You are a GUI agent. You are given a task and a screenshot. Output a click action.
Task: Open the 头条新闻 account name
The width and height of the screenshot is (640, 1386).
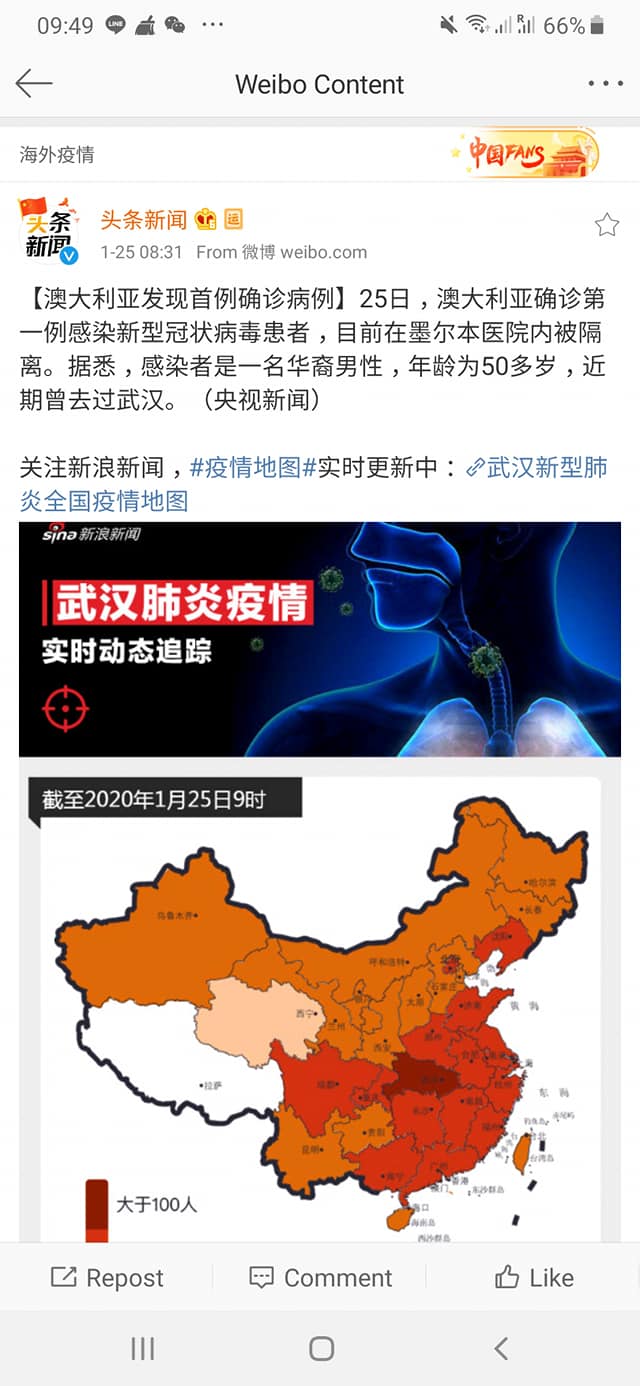pyautogui.click(x=144, y=219)
